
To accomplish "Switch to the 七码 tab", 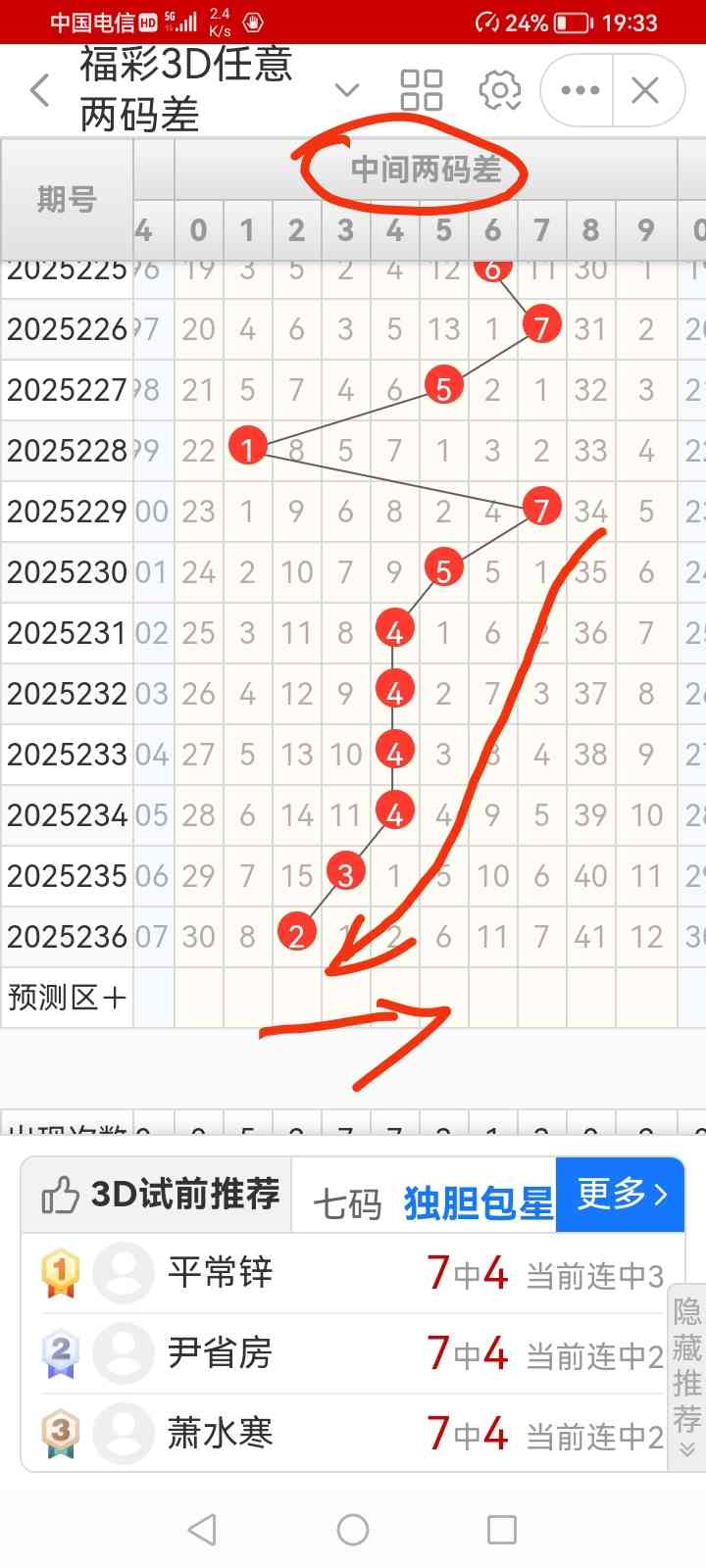I will [x=347, y=1203].
